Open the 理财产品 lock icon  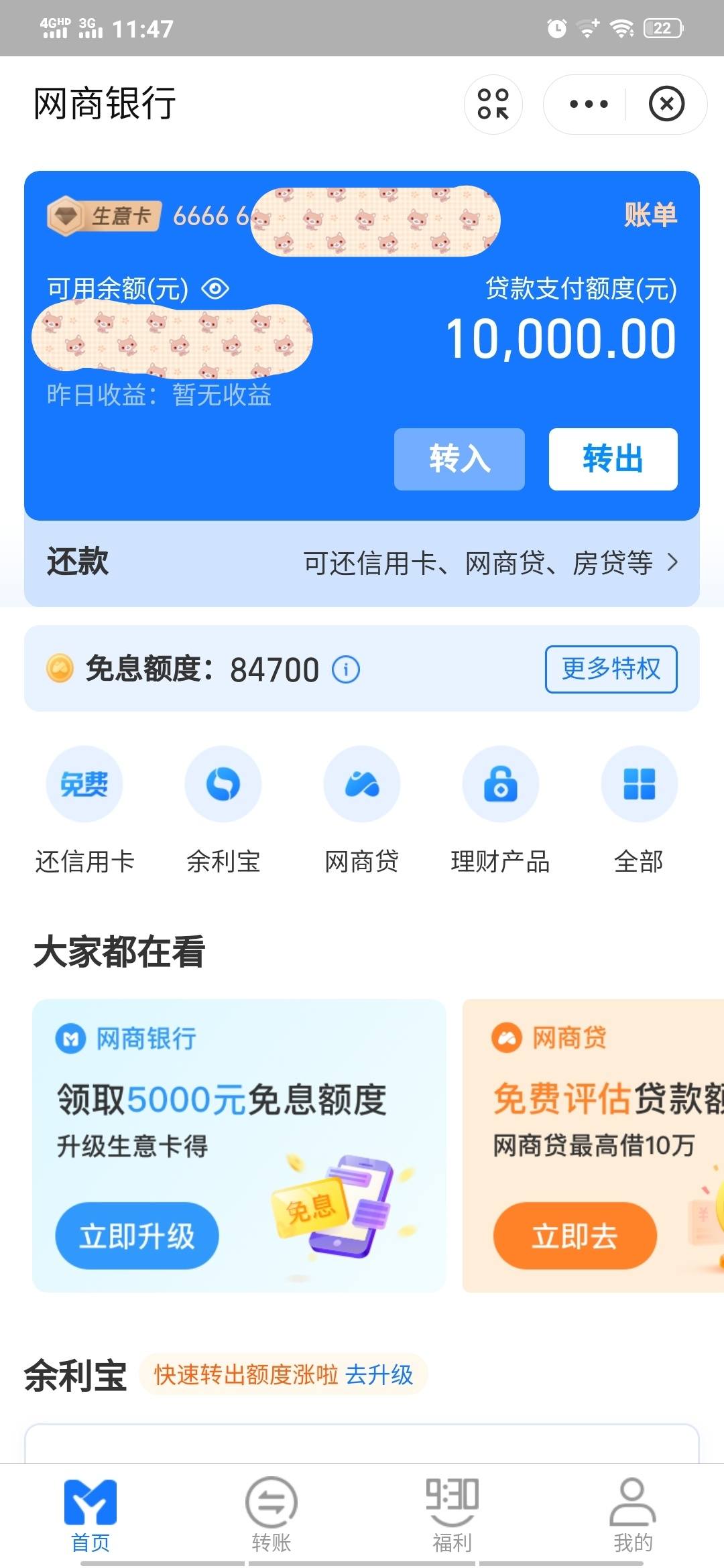click(x=500, y=784)
